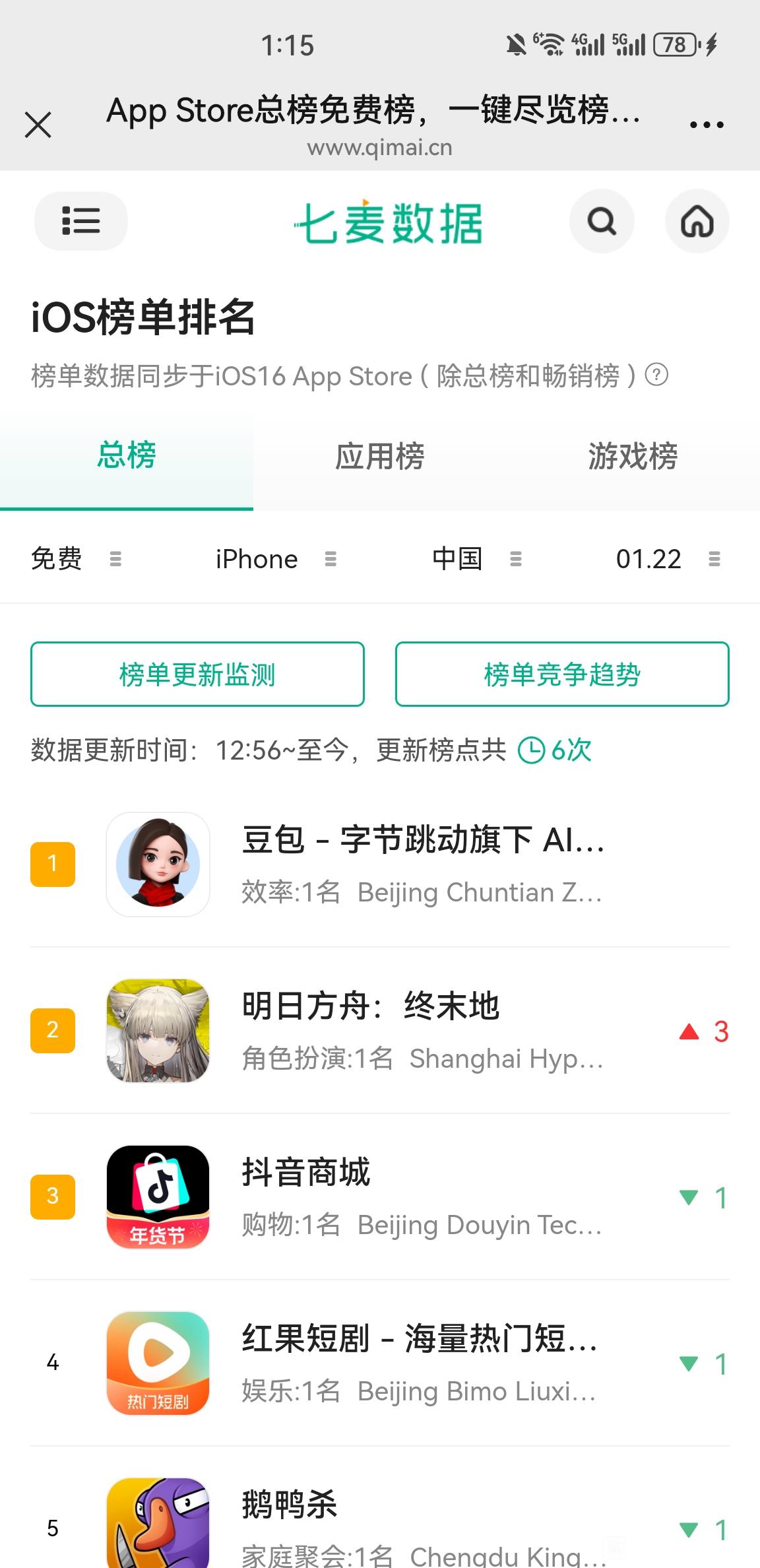Go to the Qimai home page

(x=697, y=222)
